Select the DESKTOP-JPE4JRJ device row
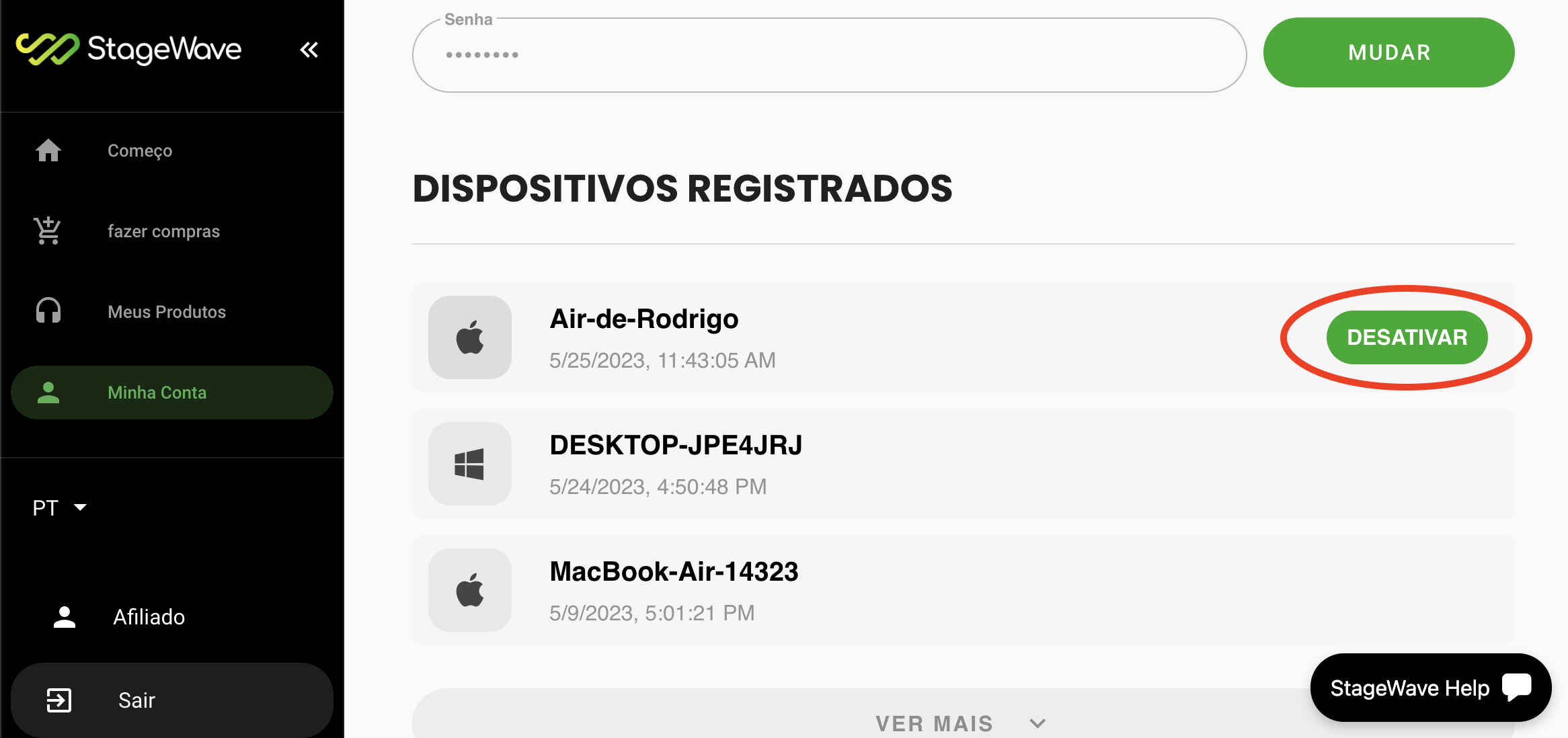Viewport: 1568px width, 738px height. point(962,464)
